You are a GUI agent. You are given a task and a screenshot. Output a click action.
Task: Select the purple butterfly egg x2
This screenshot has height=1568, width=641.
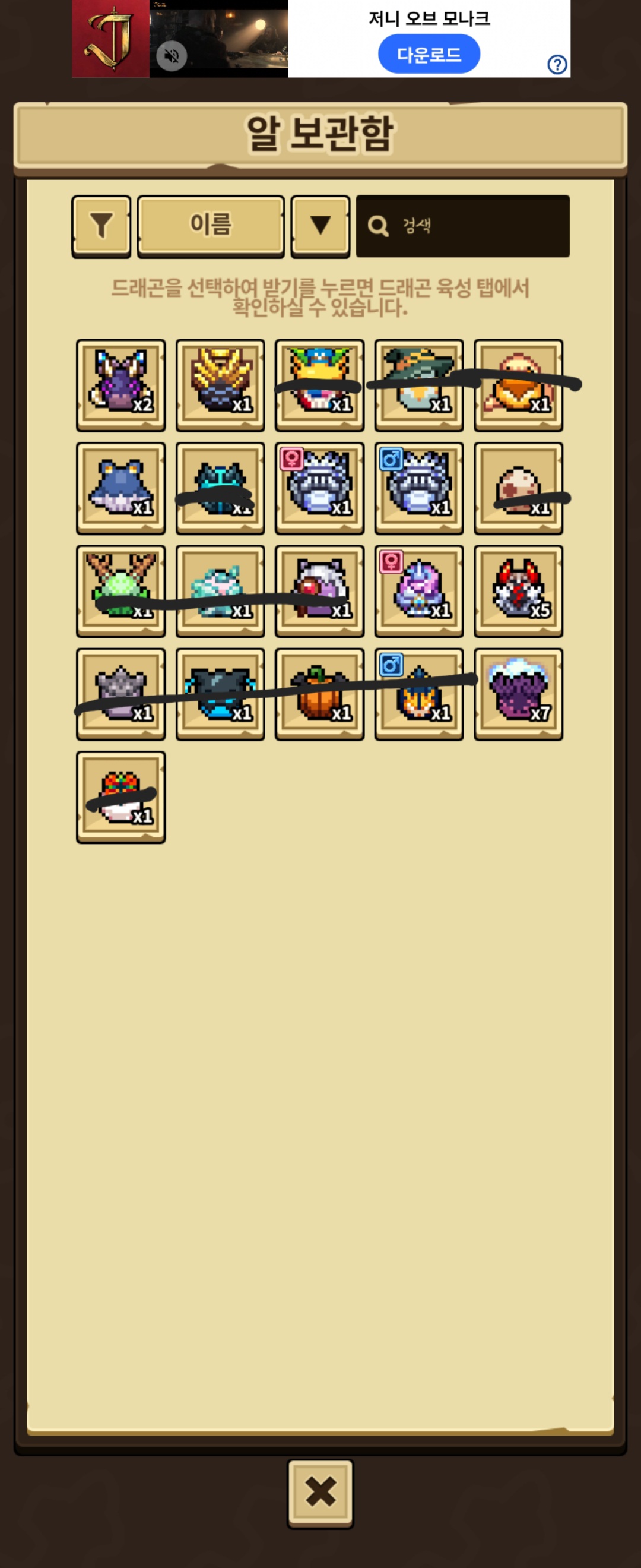coord(120,385)
